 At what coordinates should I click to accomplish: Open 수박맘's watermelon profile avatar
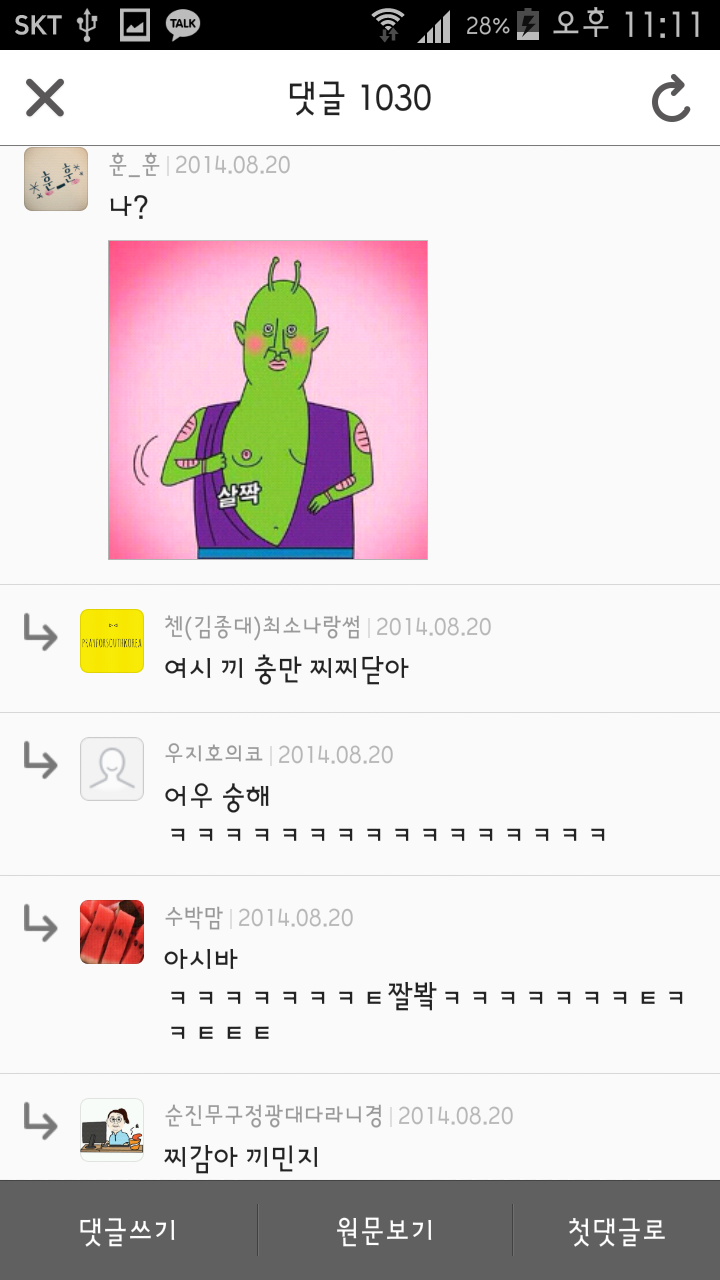tap(112, 932)
